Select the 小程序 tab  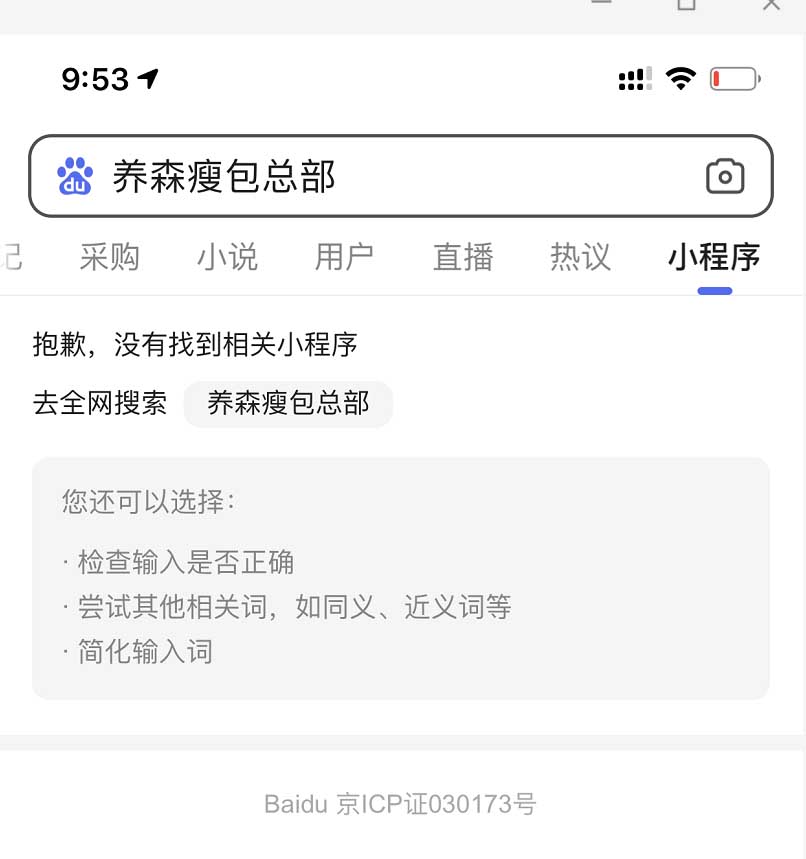(x=714, y=257)
